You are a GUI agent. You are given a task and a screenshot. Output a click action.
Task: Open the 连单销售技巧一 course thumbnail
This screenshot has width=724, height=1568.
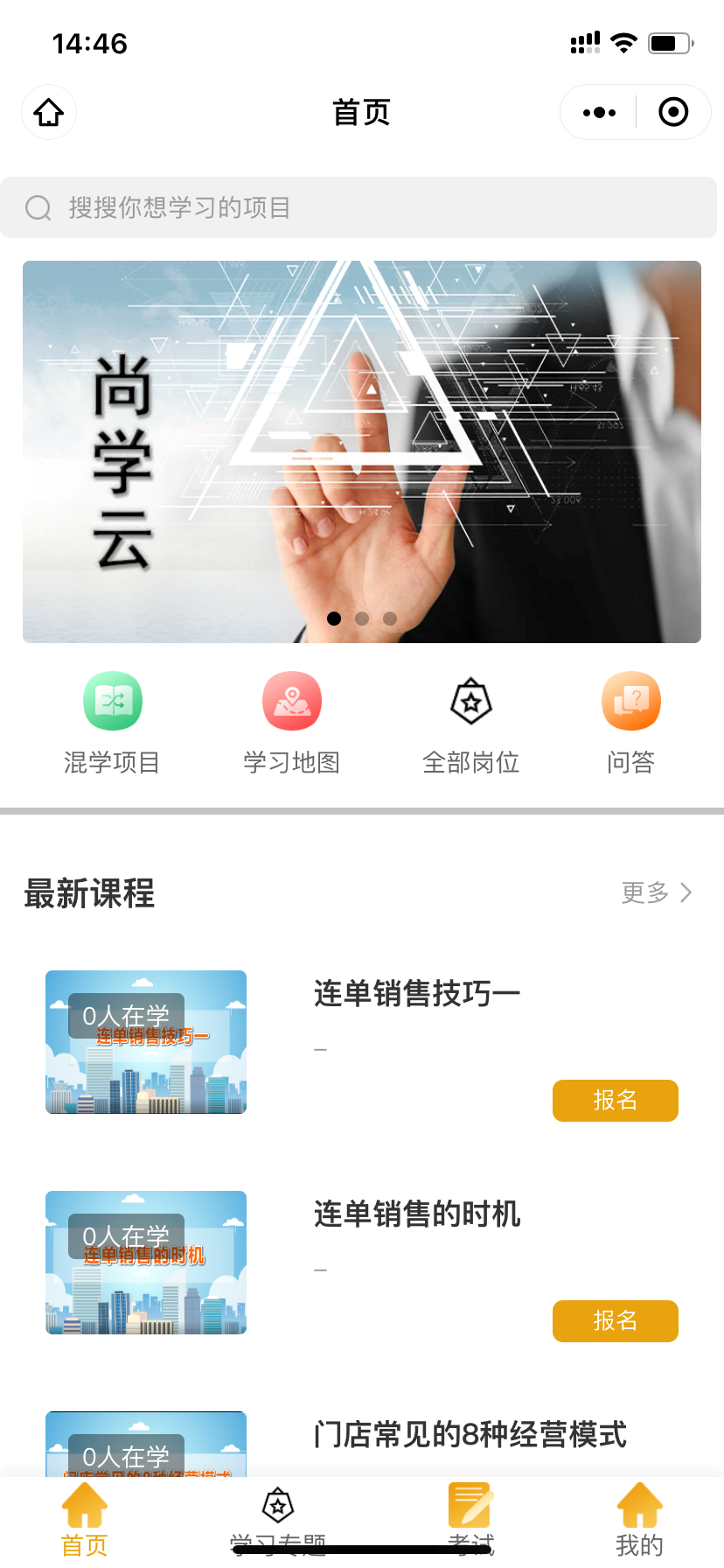click(x=146, y=1042)
